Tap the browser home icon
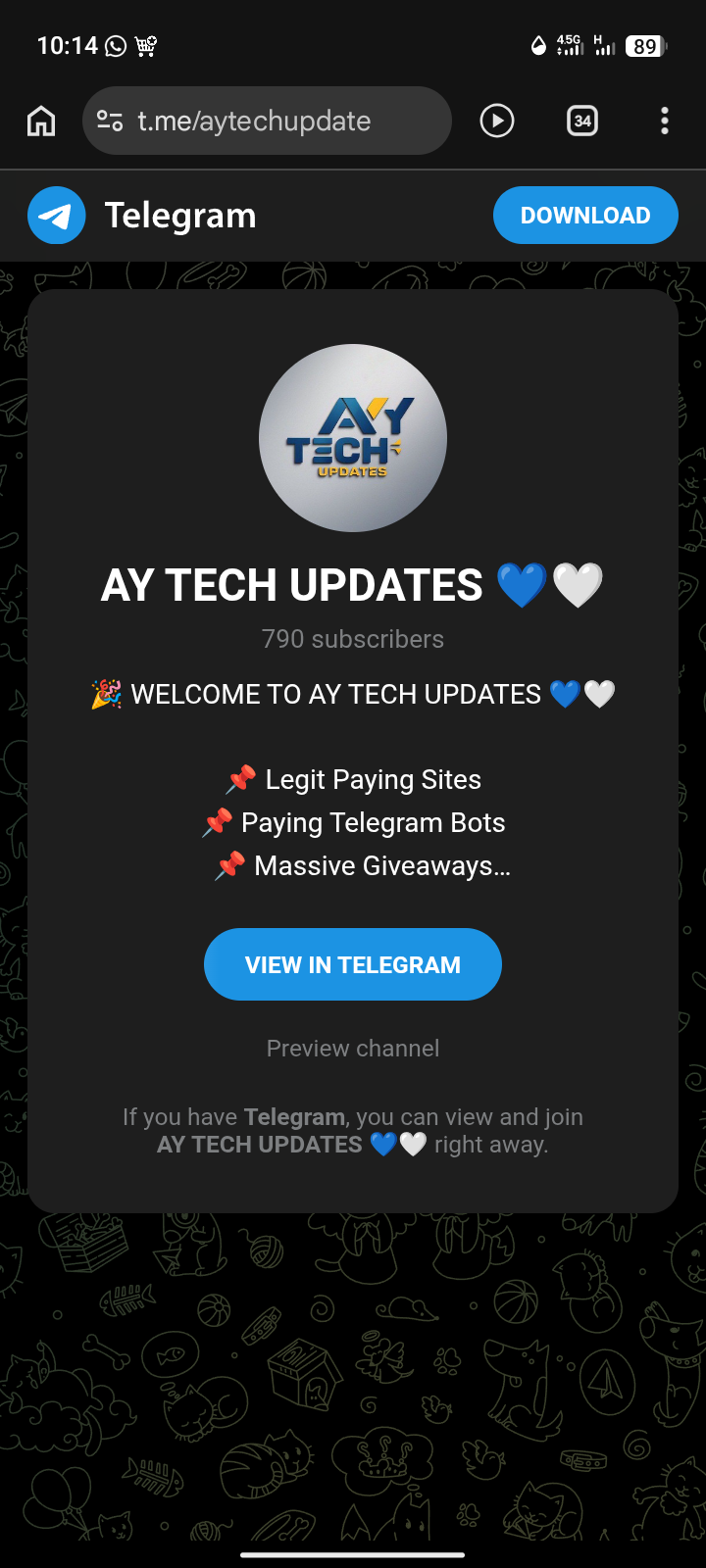Screen dimensions: 706x1568 [41, 121]
